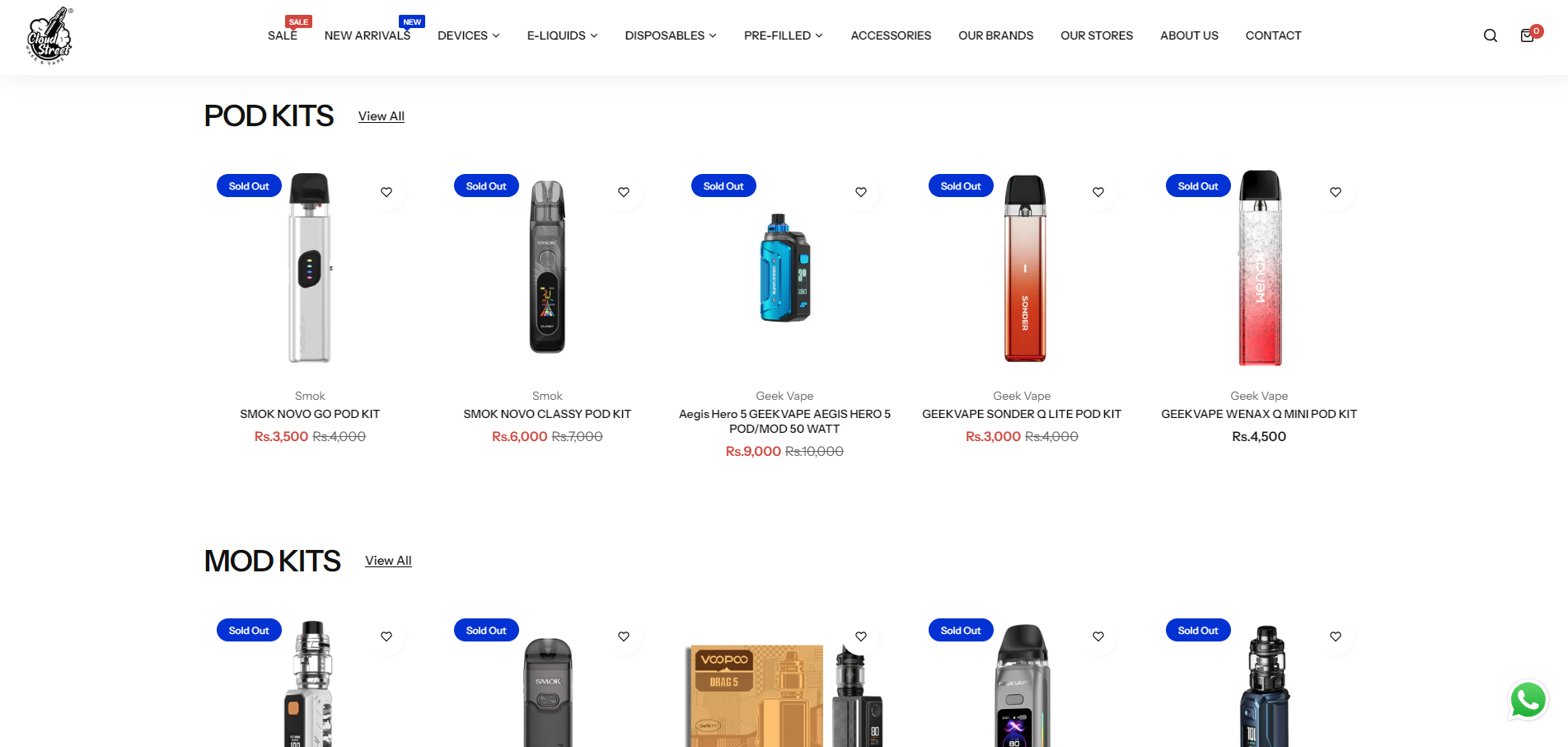Open the OUR STORES page

click(x=1096, y=35)
